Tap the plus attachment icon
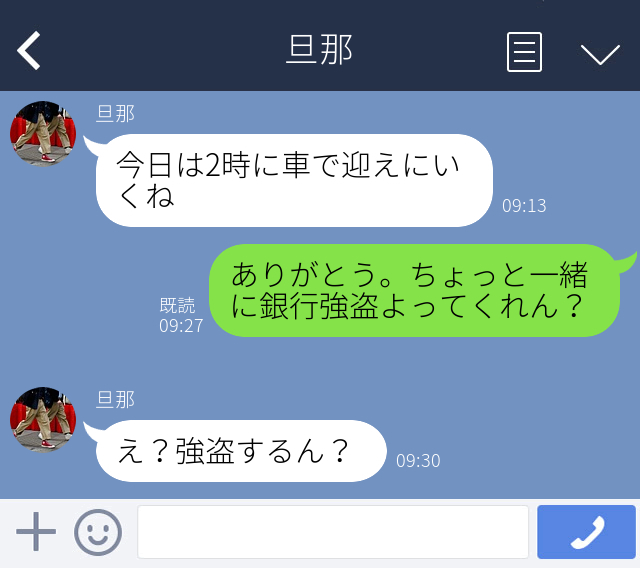 36,532
